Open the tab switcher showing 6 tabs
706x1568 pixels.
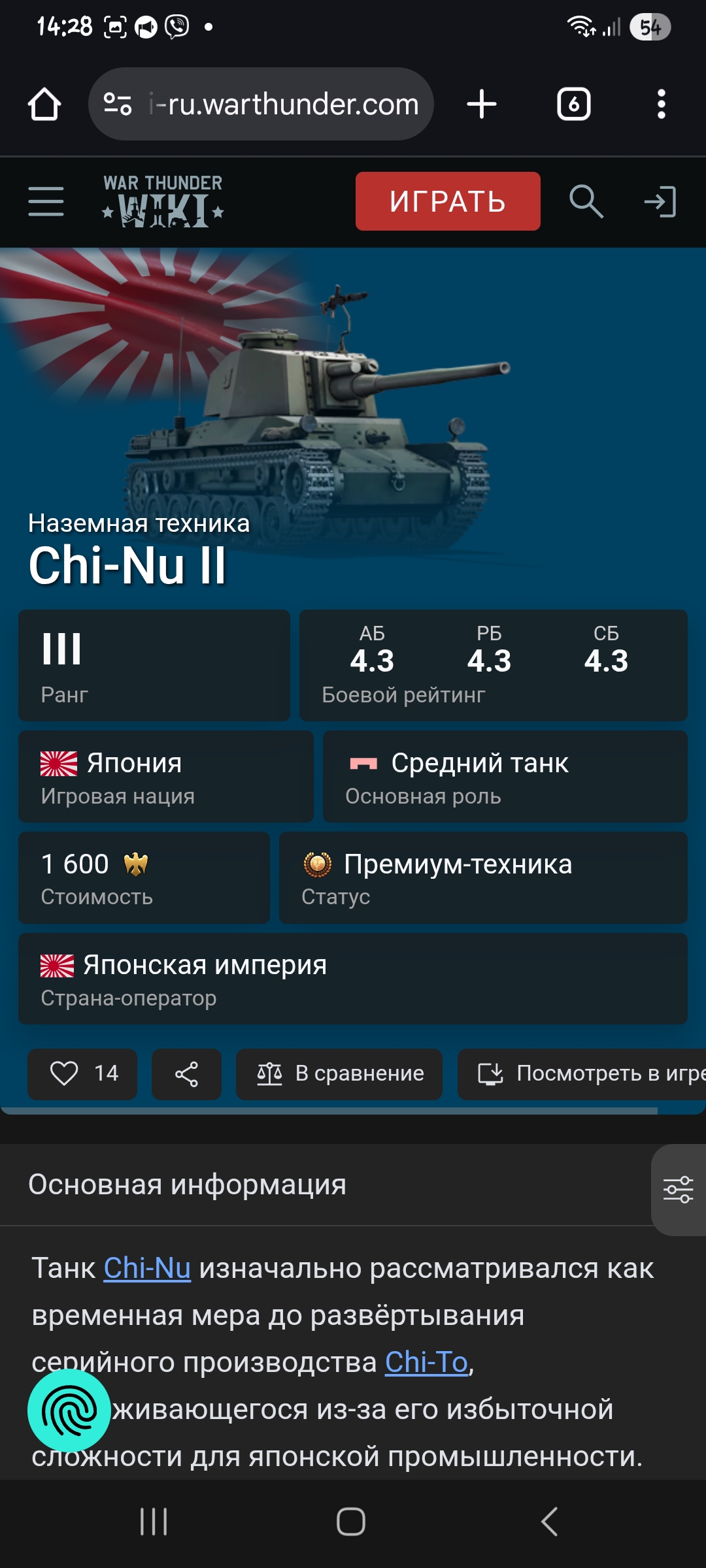click(x=574, y=105)
